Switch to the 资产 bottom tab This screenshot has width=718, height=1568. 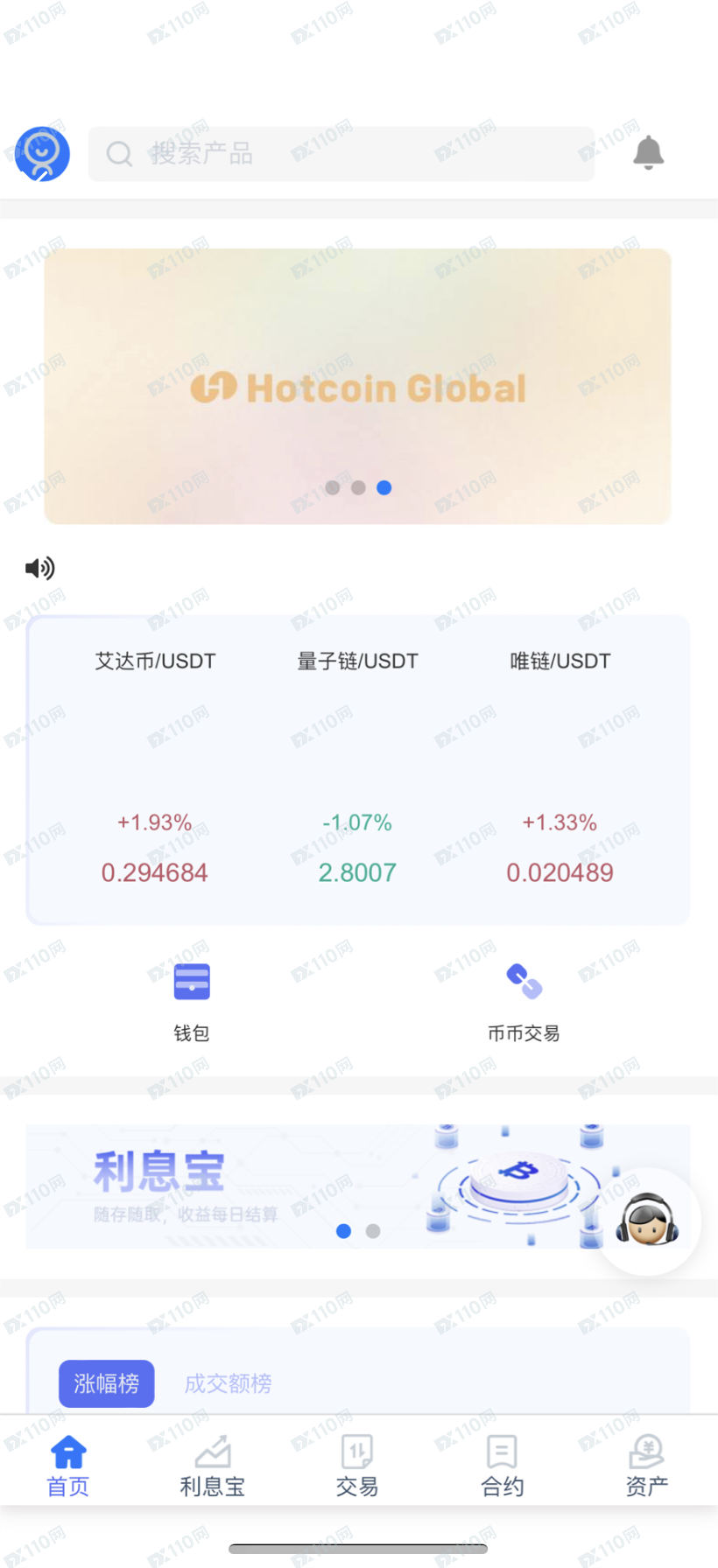pyautogui.click(x=647, y=1466)
